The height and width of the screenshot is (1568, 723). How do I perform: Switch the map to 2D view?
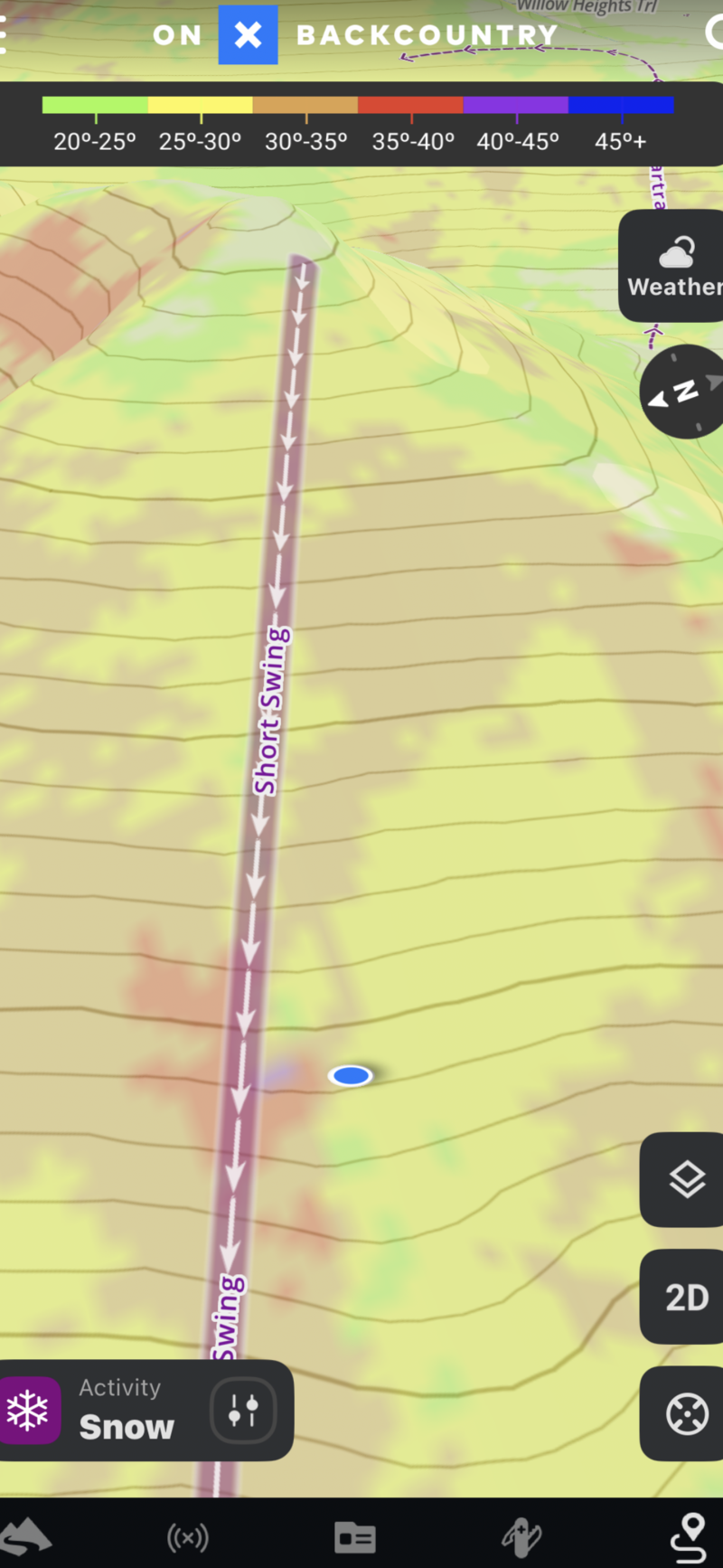[x=686, y=1298]
